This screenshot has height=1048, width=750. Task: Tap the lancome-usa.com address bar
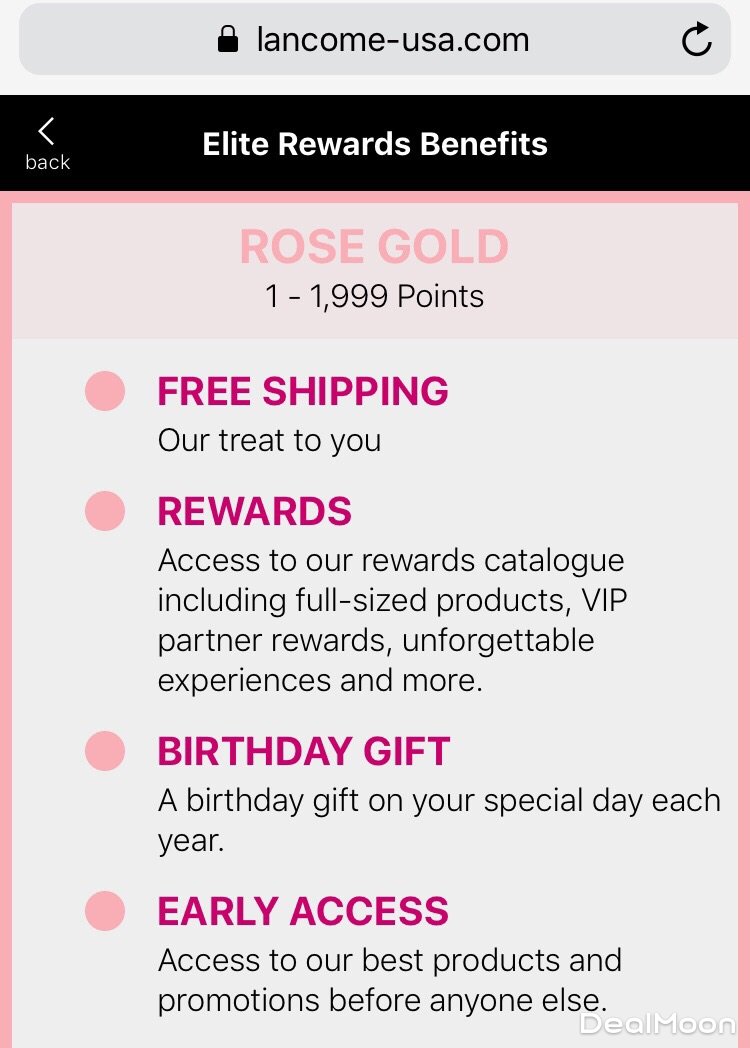(374, 40)
